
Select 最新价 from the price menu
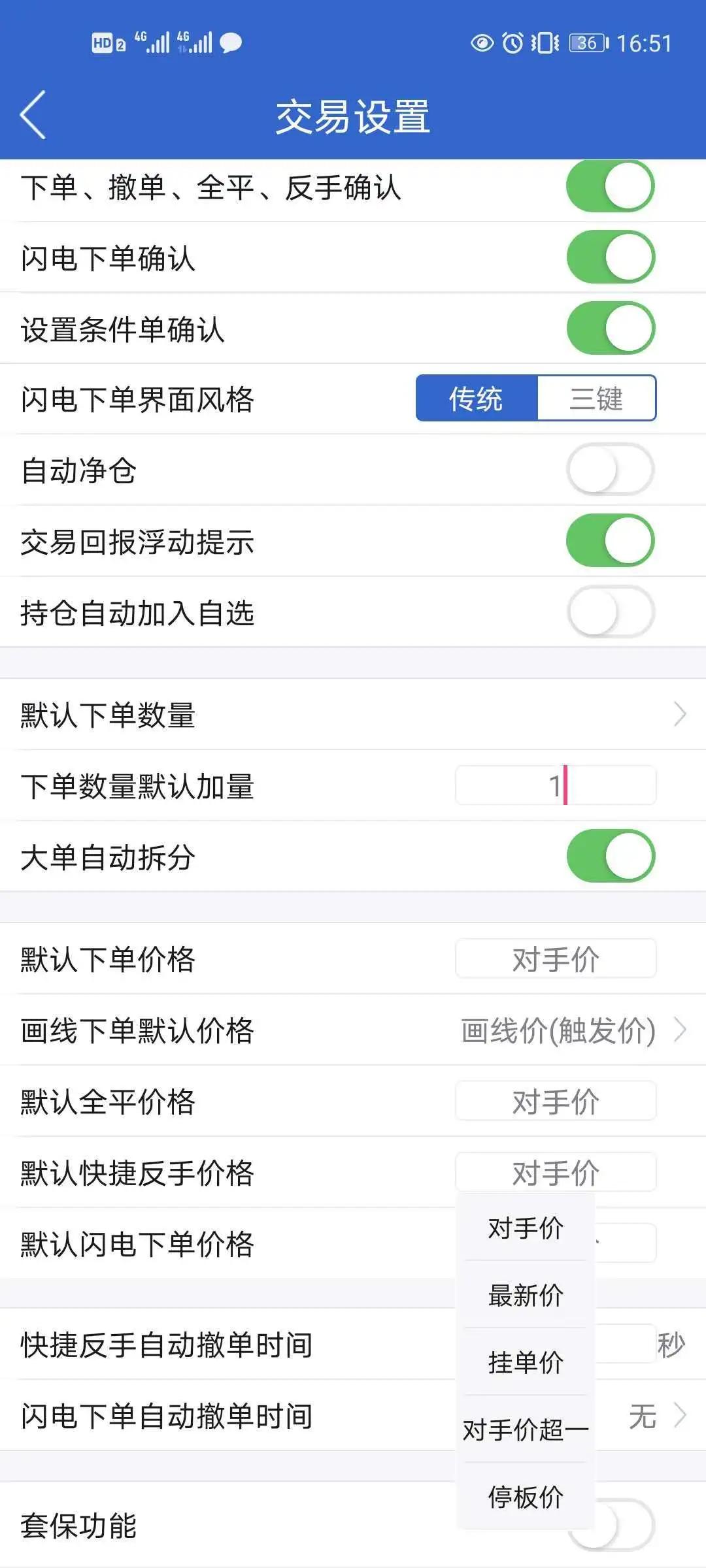click(524, 1296)
